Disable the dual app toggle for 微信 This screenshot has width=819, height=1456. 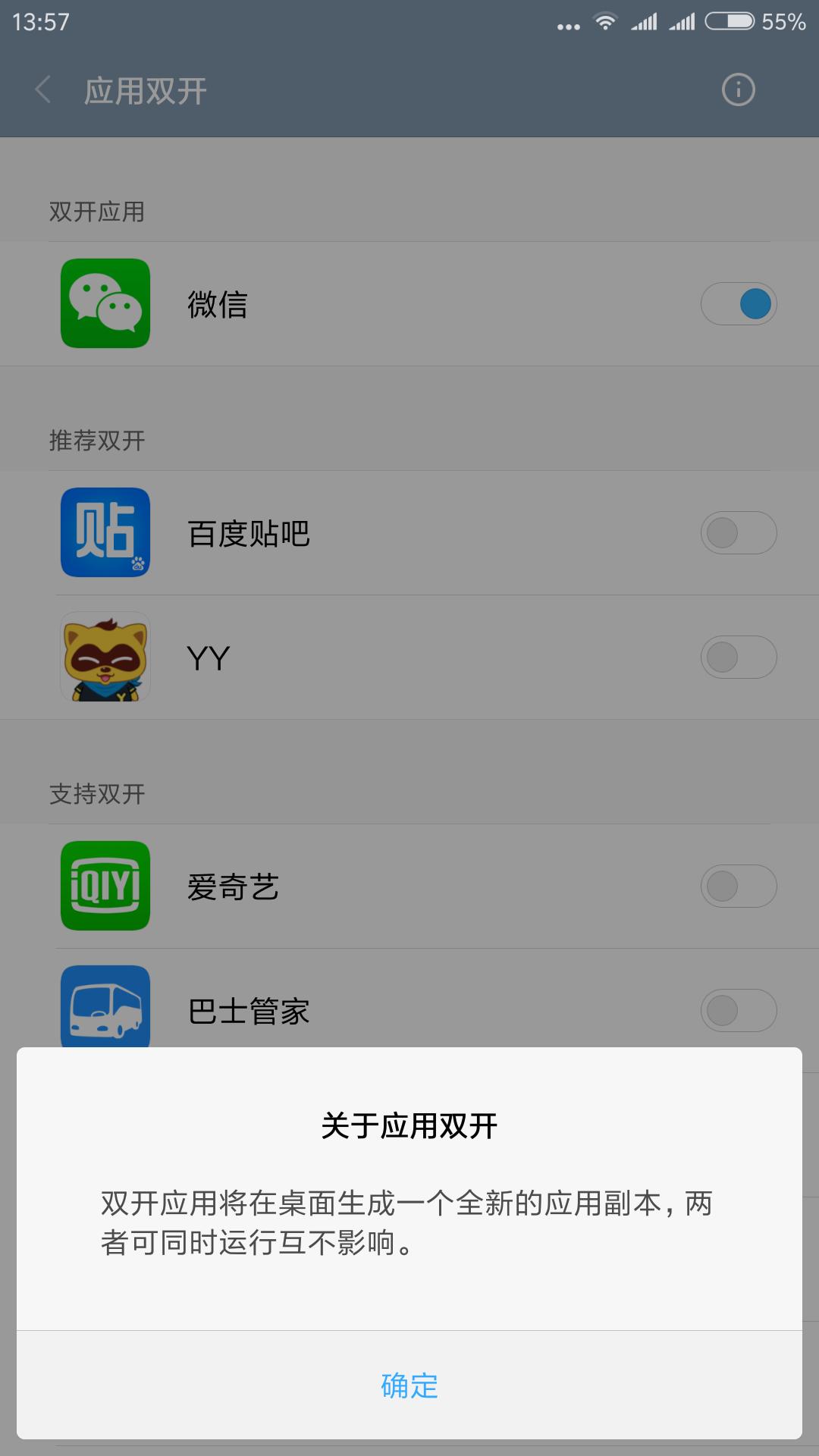[738, 303]
